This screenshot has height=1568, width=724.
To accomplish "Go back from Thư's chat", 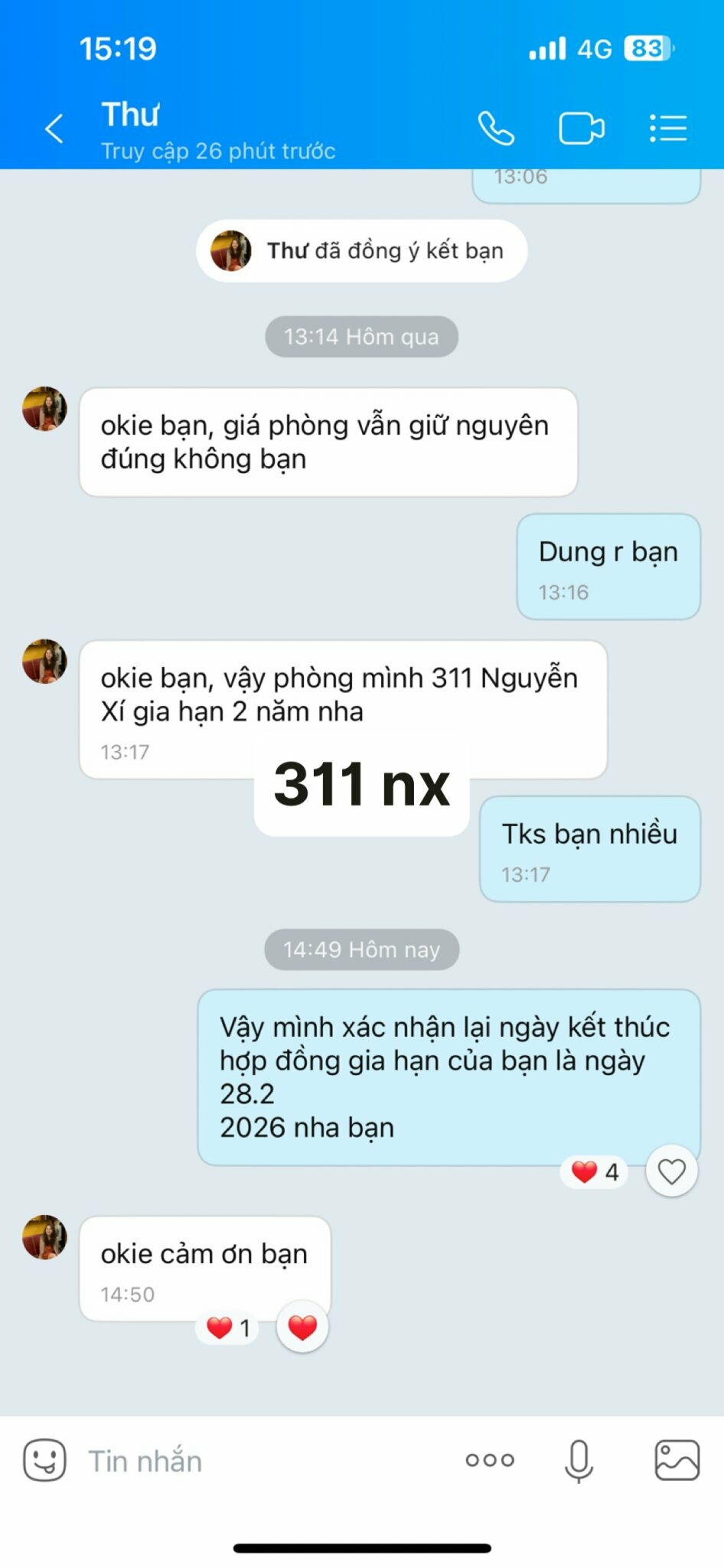I will coord(54,129).
